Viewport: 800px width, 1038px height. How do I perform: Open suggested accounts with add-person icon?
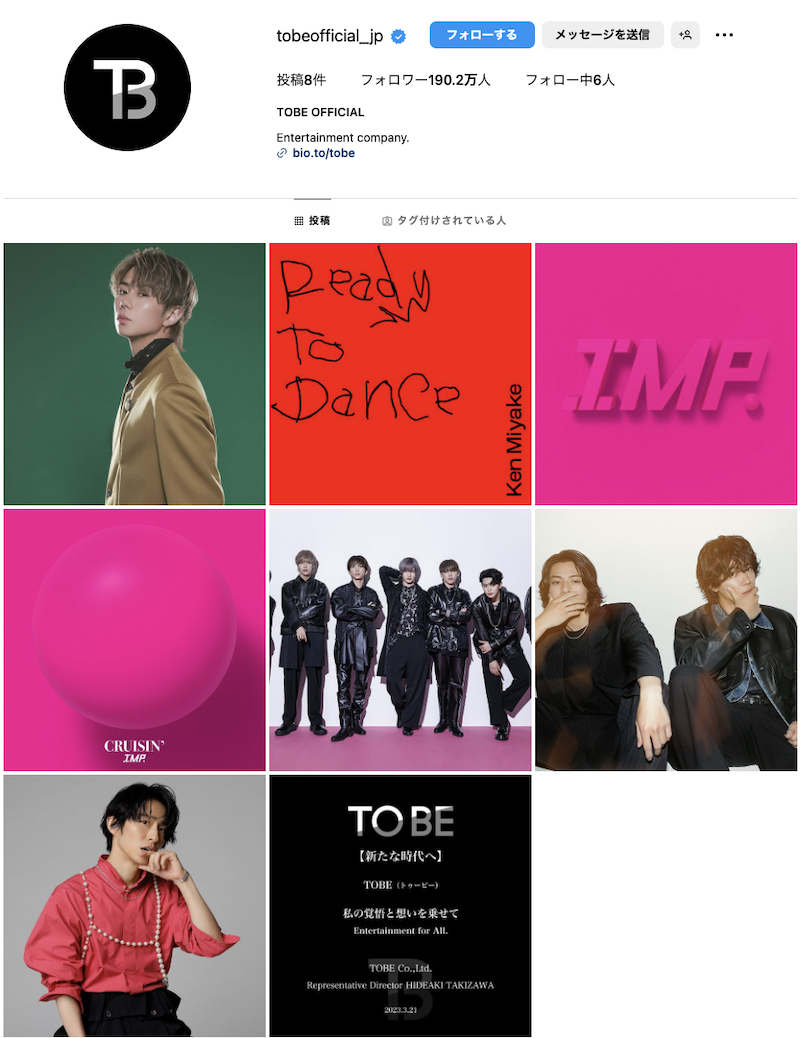click(685, 35)
